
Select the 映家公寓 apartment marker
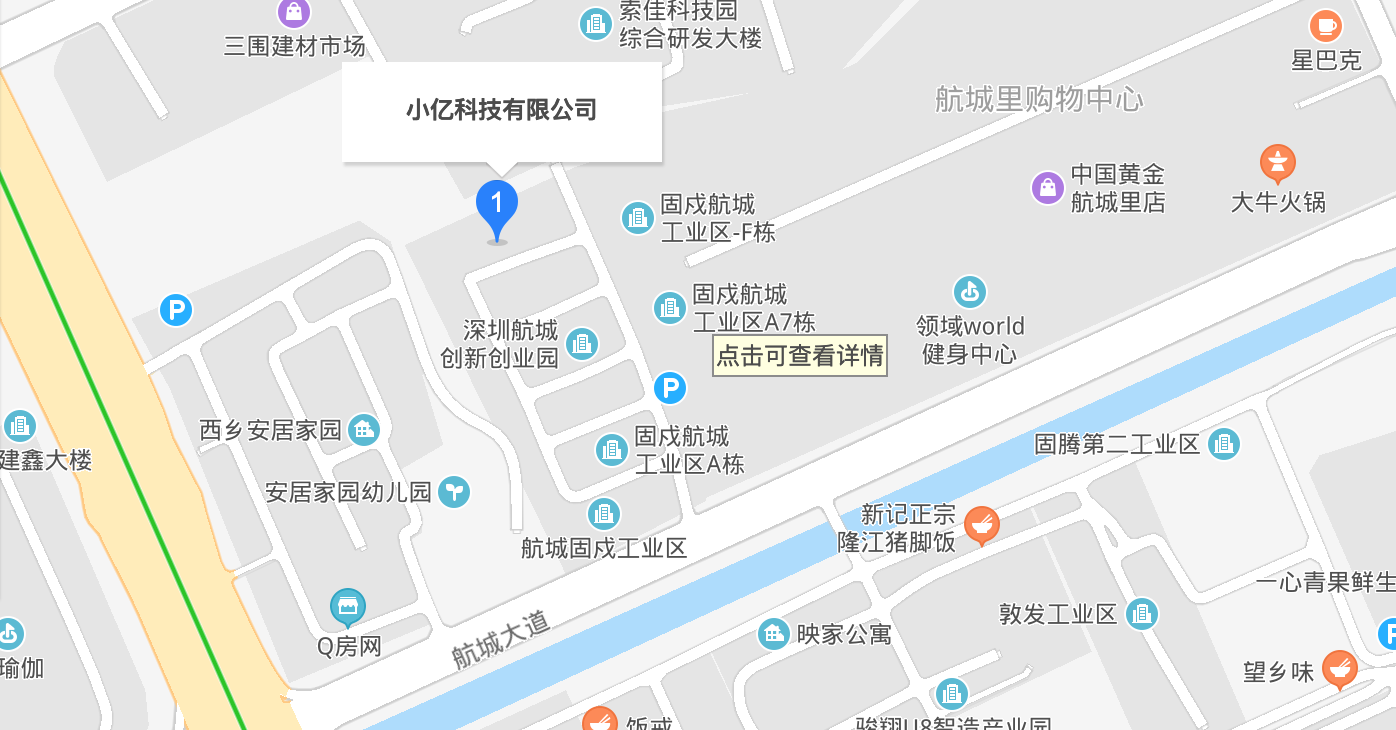point(773,633)
